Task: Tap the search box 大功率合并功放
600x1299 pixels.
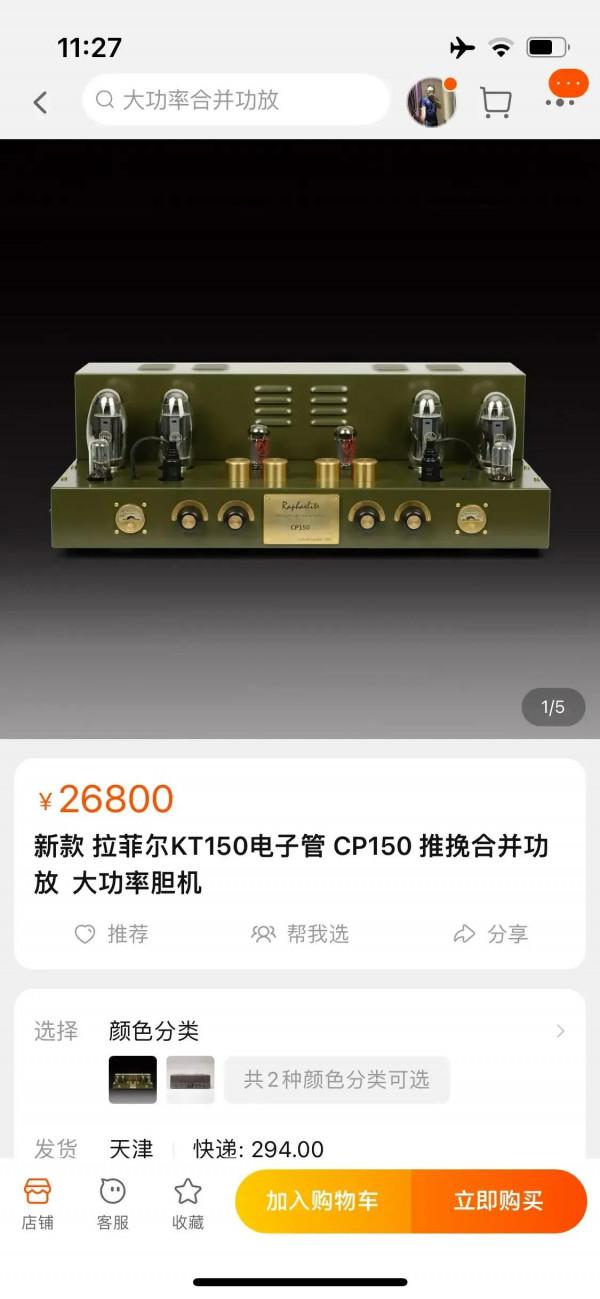Action: coord(236,100)
